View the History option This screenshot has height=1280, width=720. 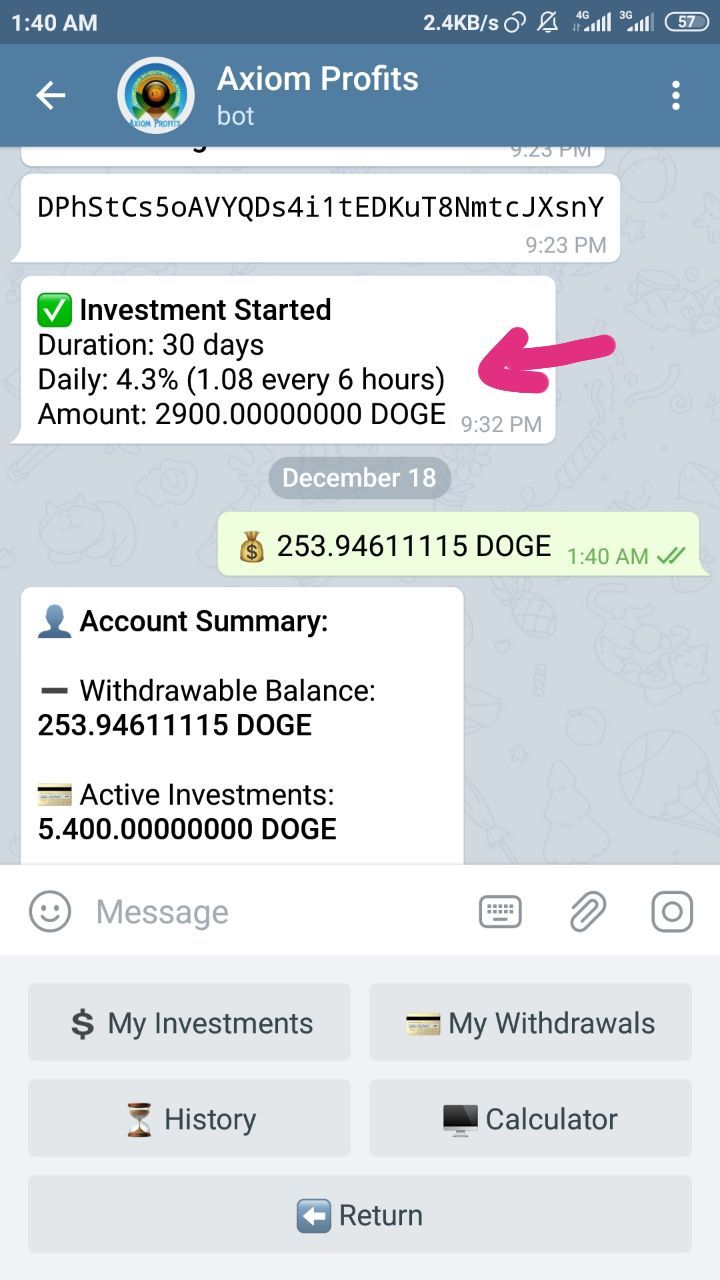click(189, 1118)
